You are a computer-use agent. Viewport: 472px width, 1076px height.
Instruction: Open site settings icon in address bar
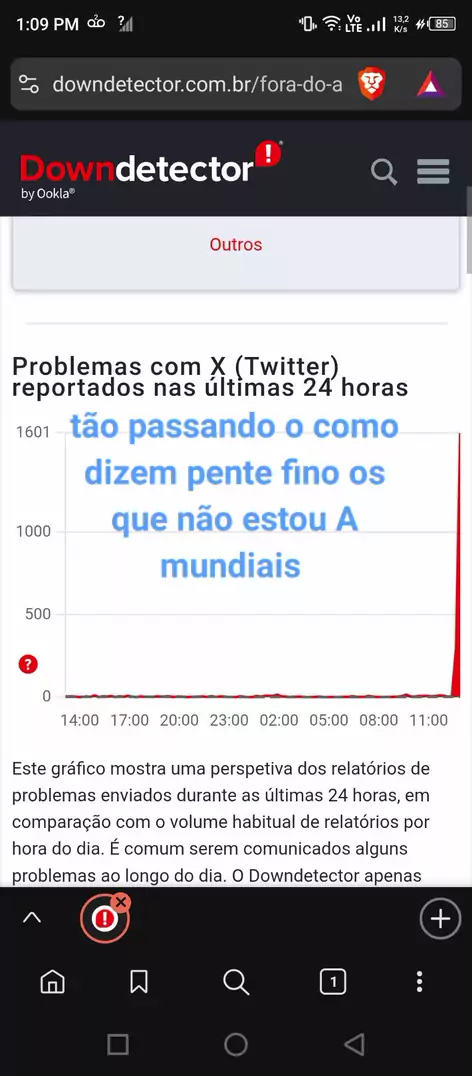point(29,85)
